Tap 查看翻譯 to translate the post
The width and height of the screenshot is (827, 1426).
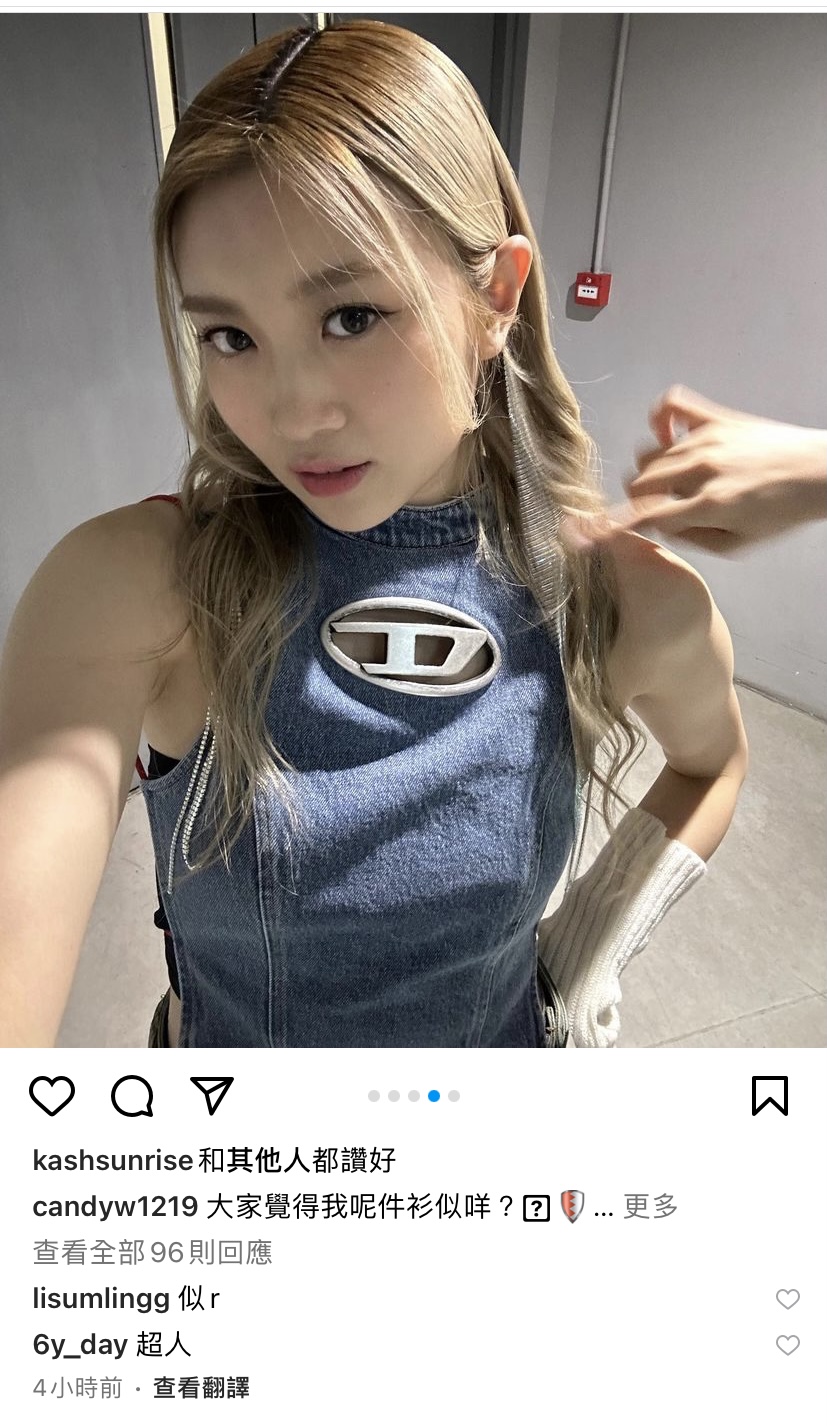[200, 1388]
